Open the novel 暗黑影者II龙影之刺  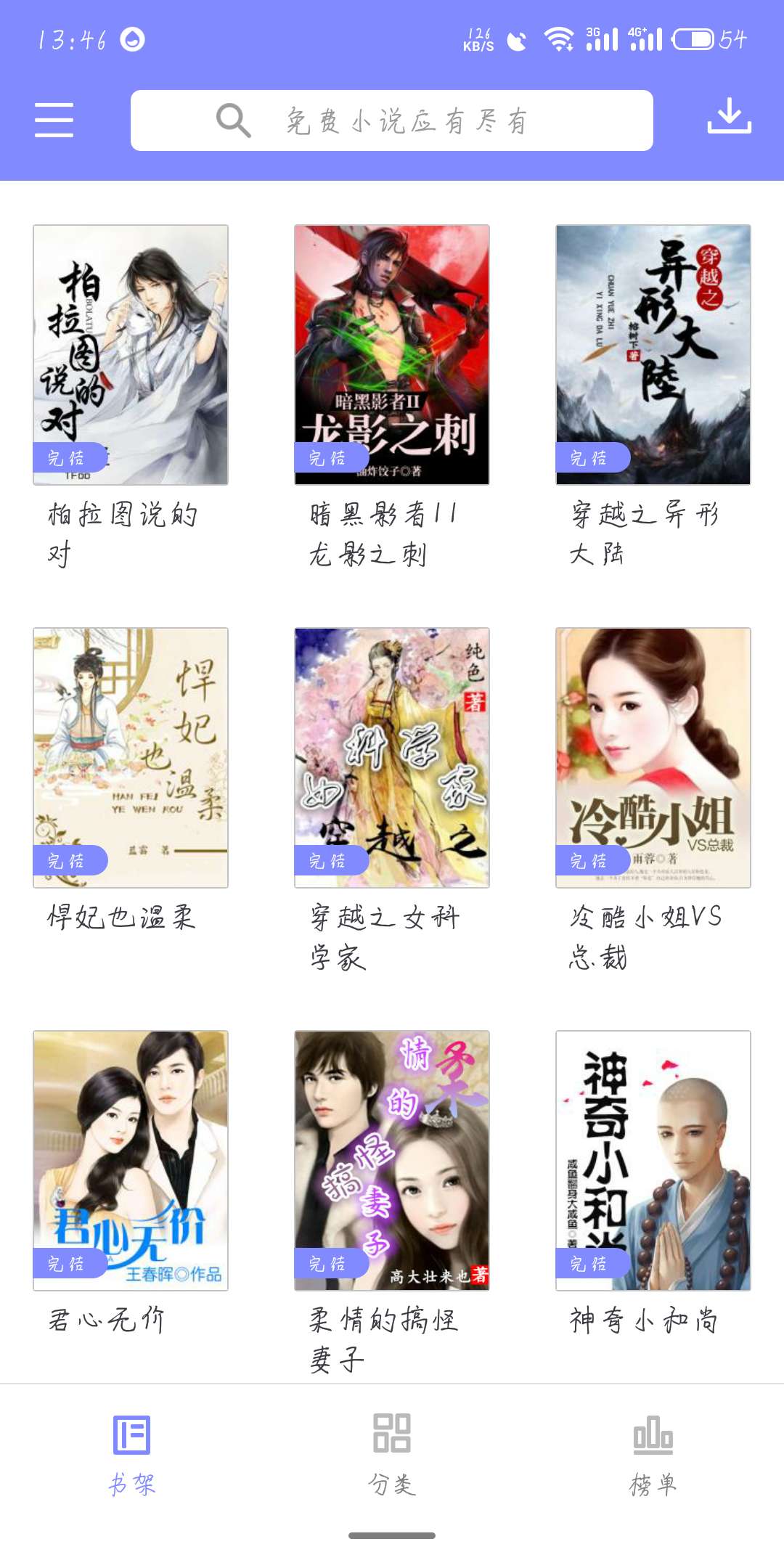[392, 355]
